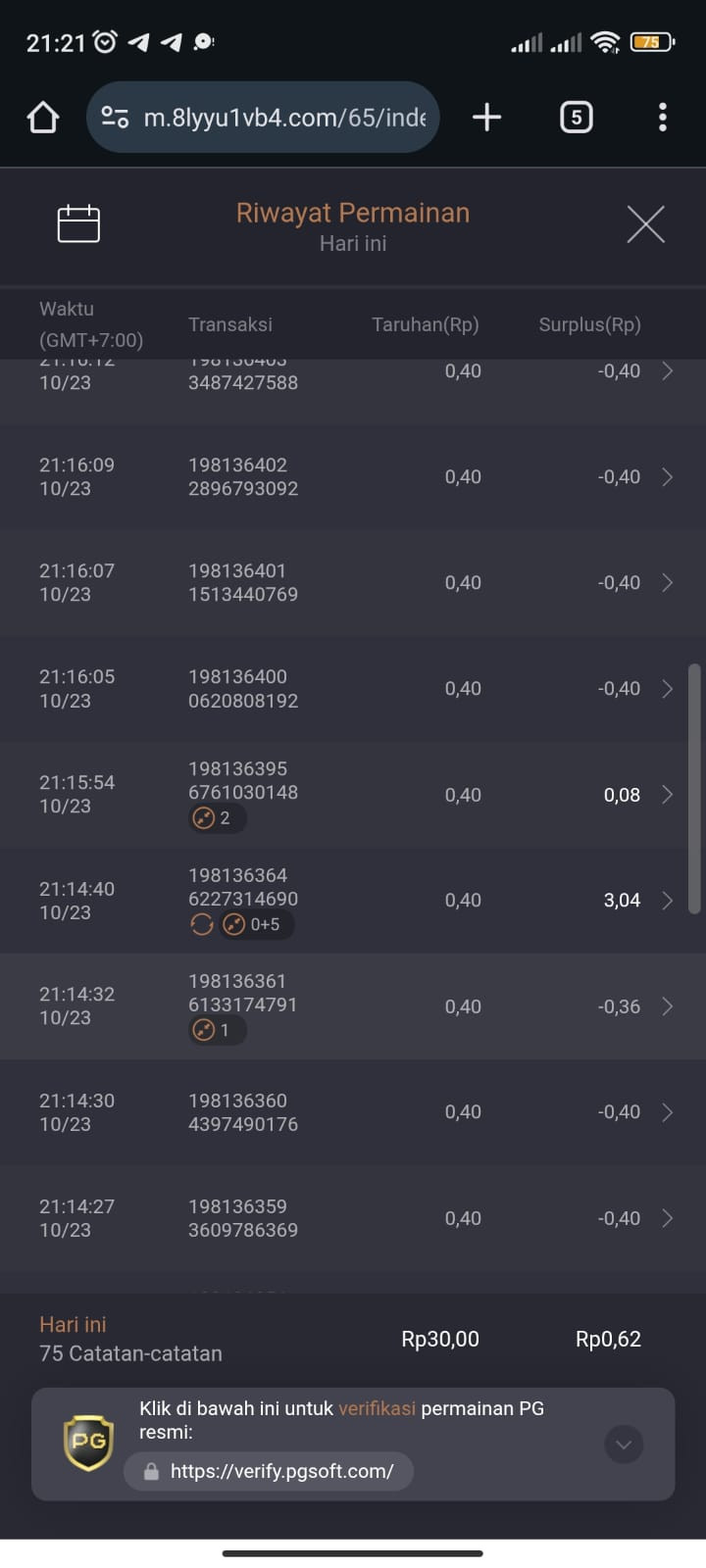Follow the verify.pgsoft.com link

click(280, 1471)
